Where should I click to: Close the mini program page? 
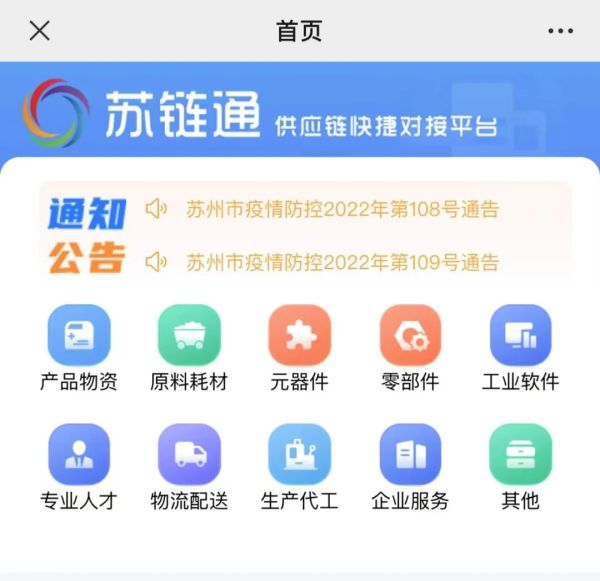click(x=39, y=31)
